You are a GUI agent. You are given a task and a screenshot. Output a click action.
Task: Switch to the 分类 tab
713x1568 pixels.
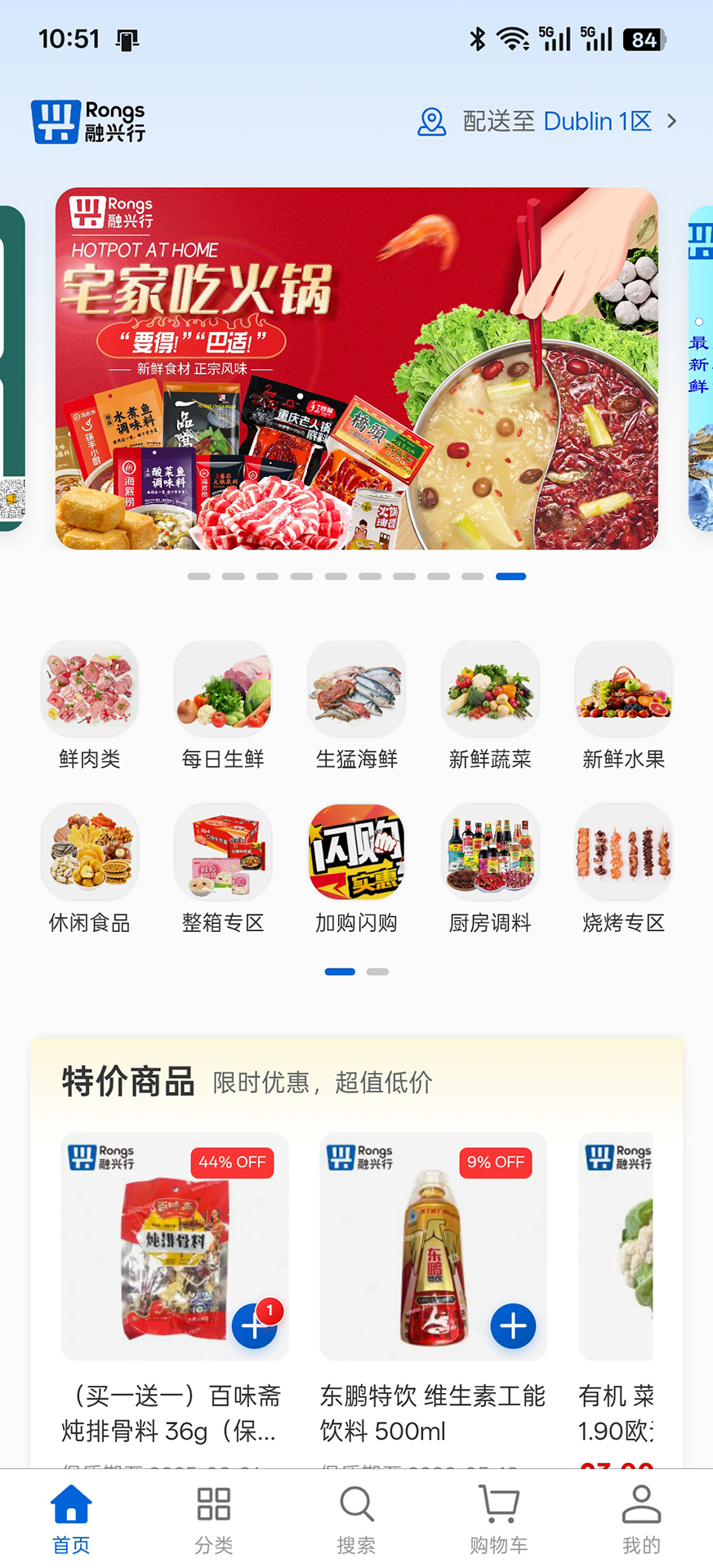(x=214, y=1520)
